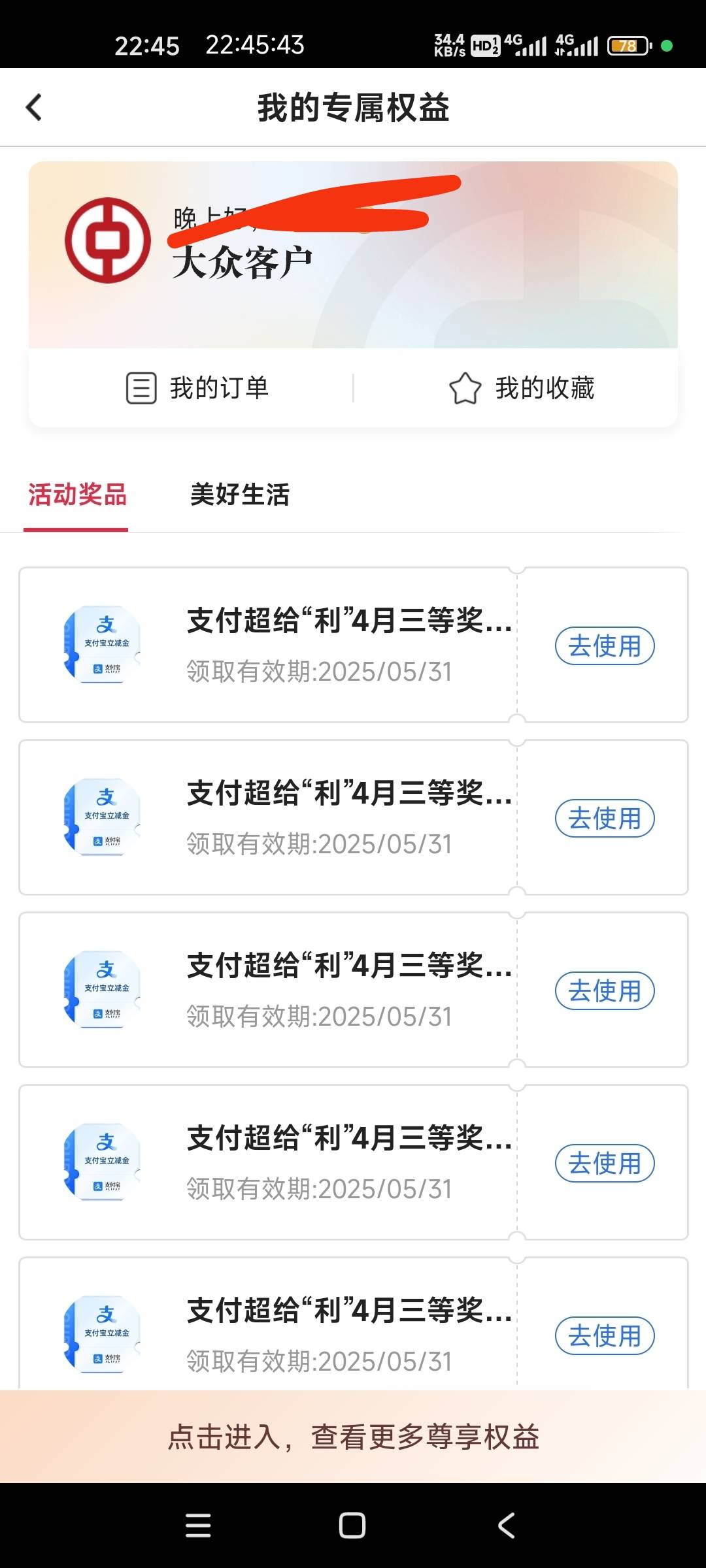Open recent apps from the navigation bar
This screenshot has height=1568, width=706.
[x=198, y=1526]
